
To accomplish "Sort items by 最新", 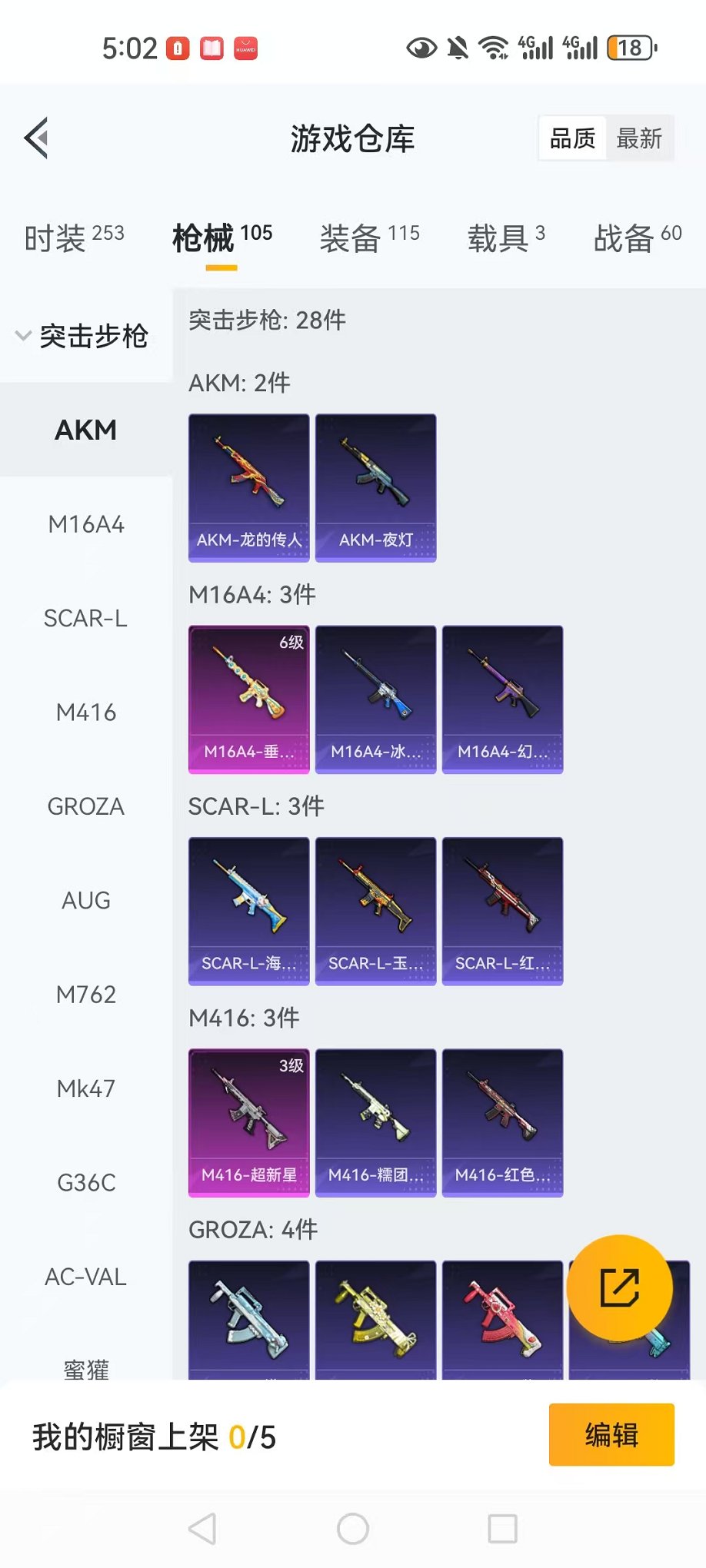I will (638, 138).
